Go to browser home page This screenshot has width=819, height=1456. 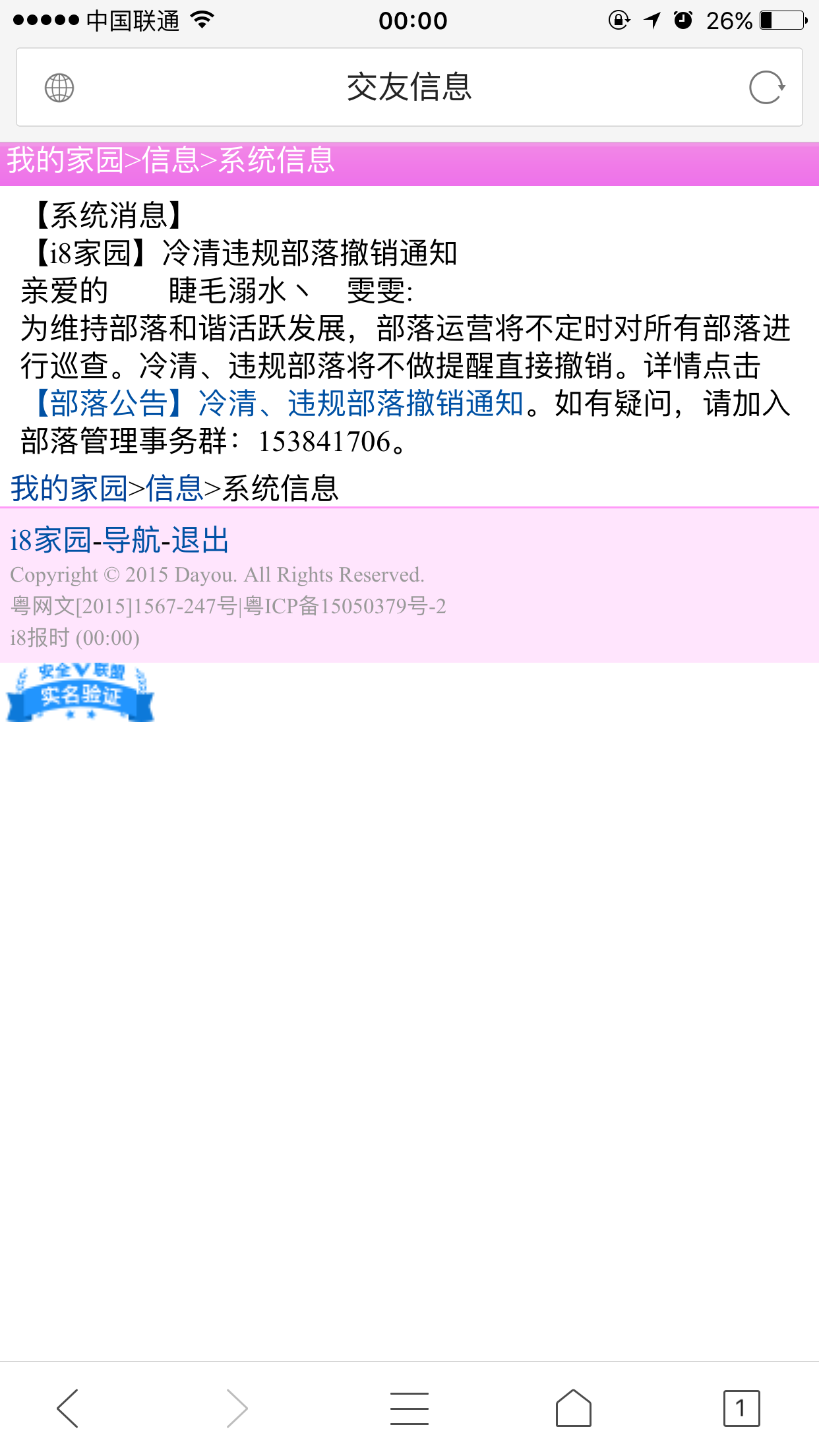(x=573, y=1408)
